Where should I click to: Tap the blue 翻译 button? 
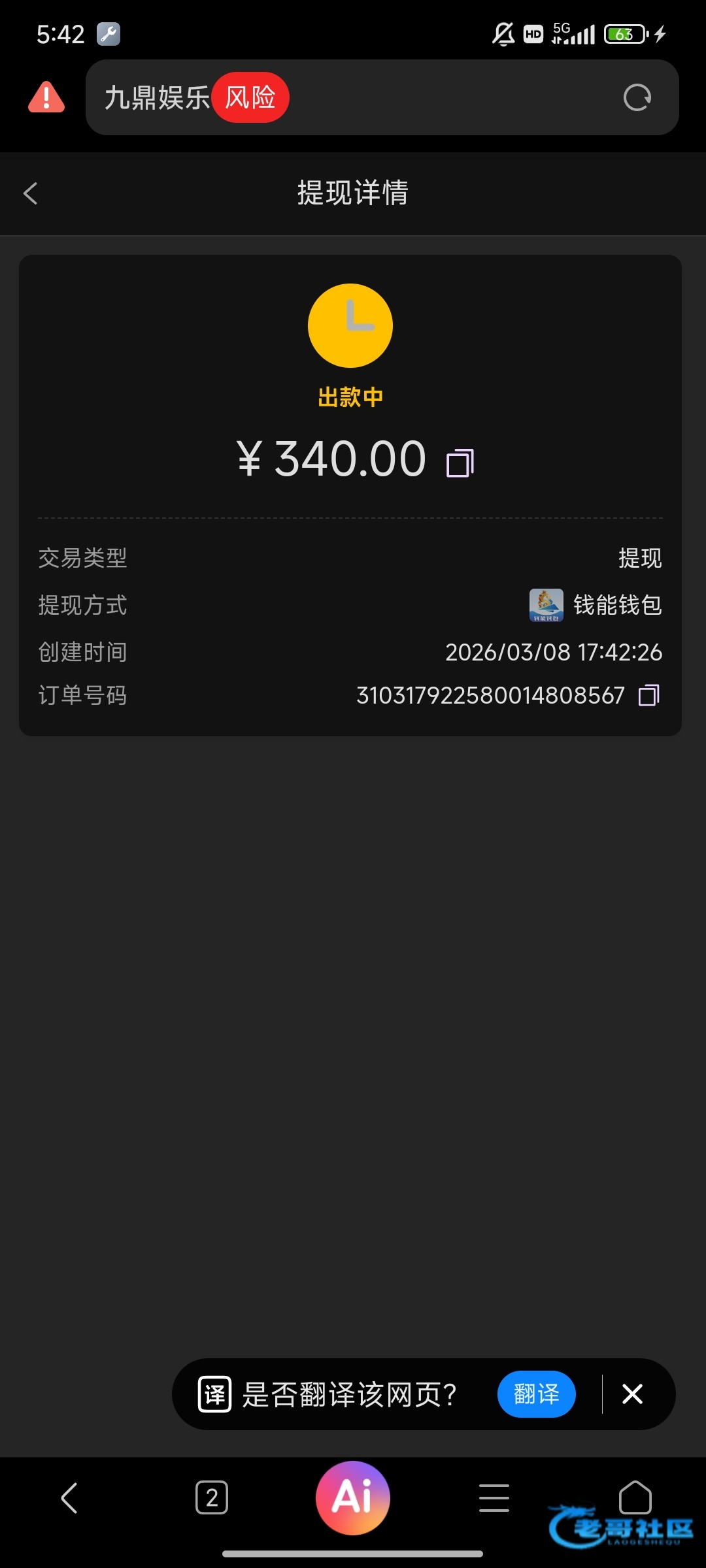tap(537, 1394)
